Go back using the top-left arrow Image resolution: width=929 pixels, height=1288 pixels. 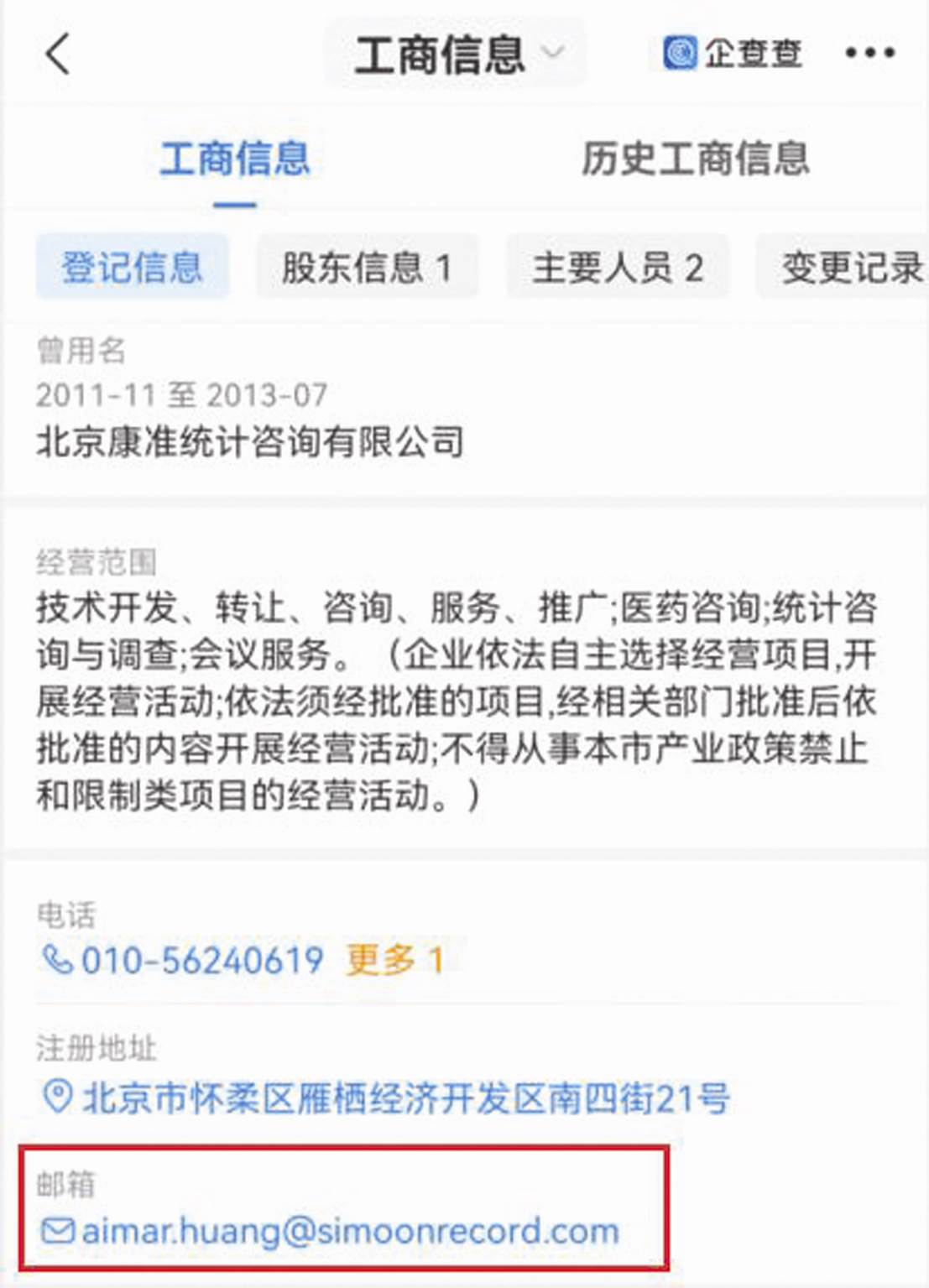point(57,55)
